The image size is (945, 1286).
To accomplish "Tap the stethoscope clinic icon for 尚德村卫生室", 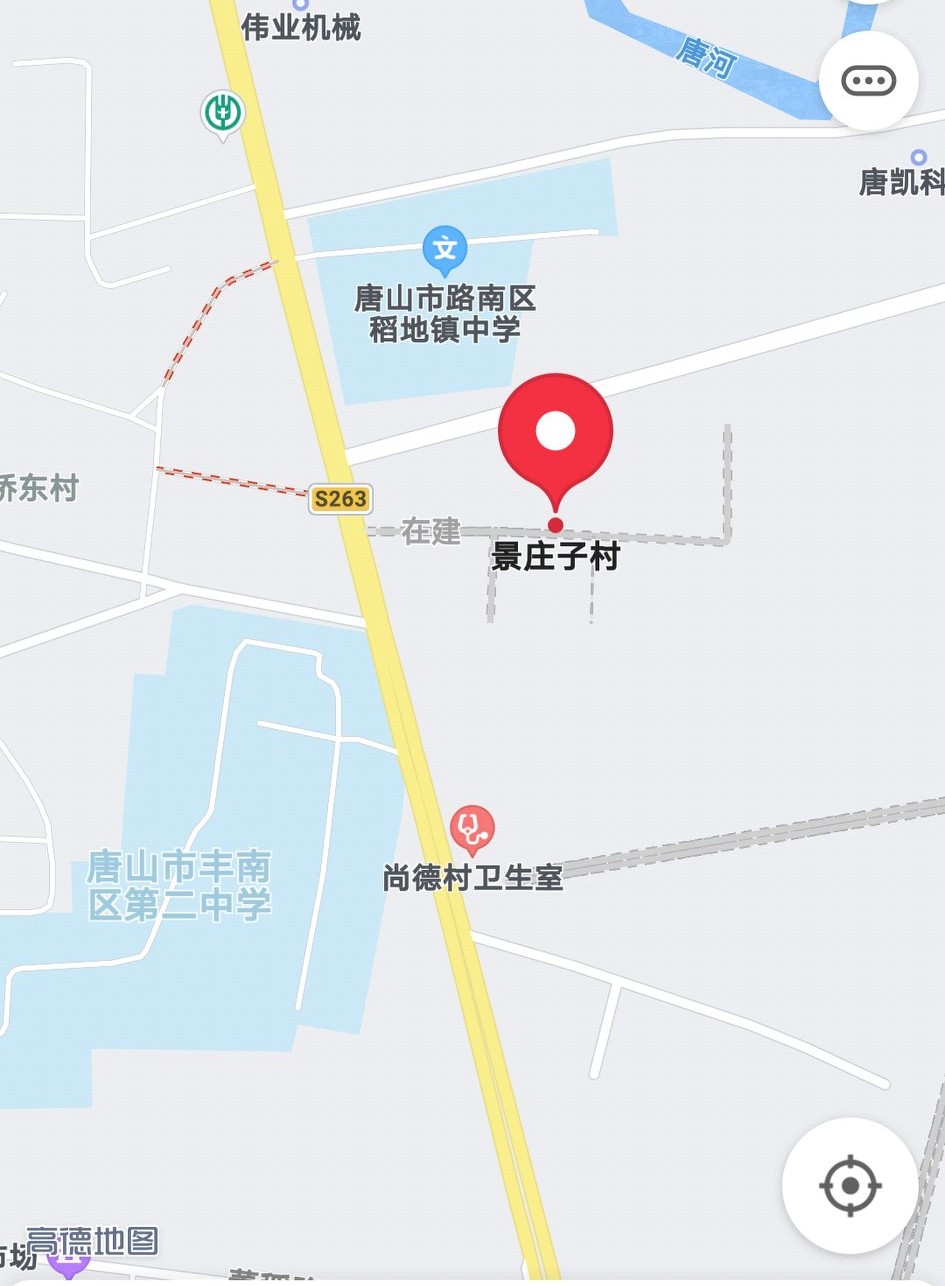I will [470, 827].
